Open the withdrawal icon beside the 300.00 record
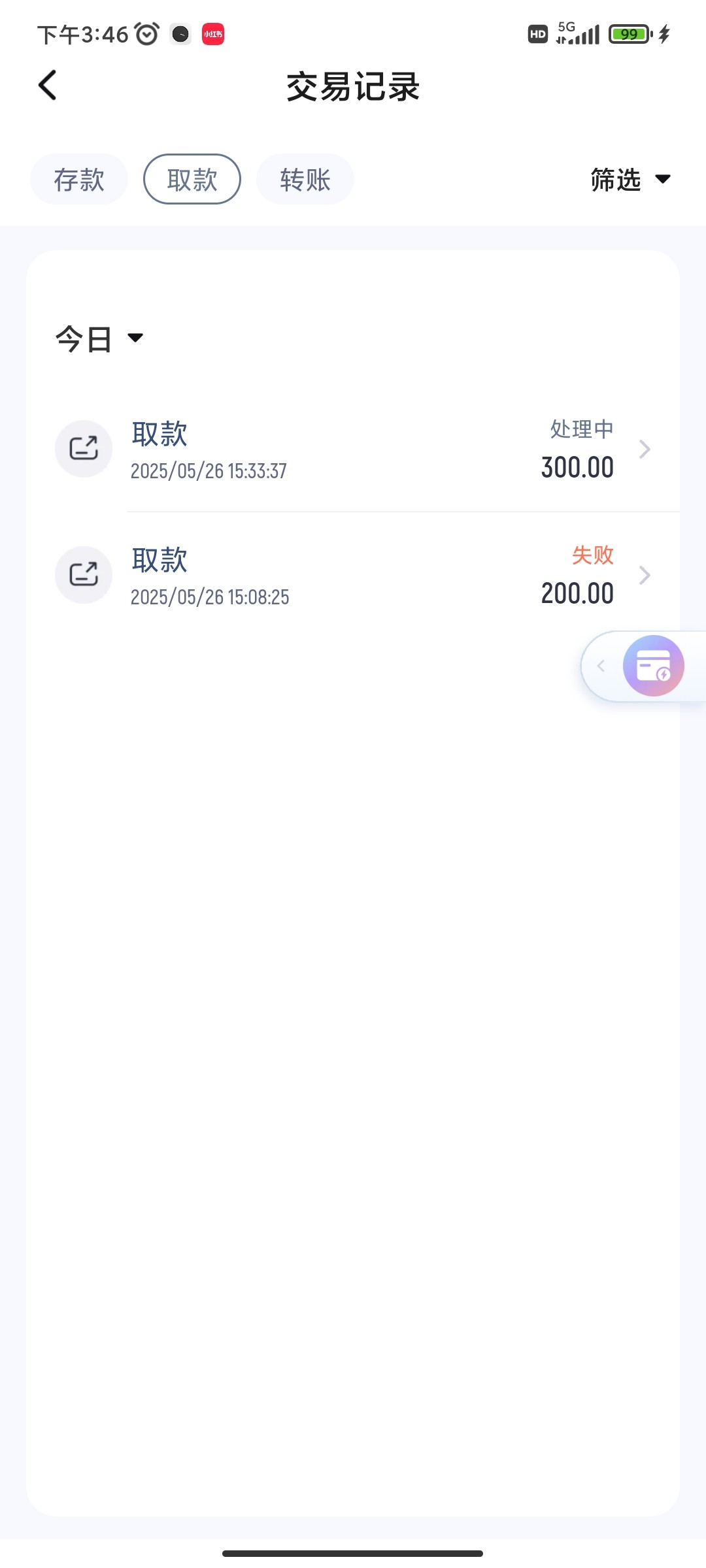 tap(83, 449)
